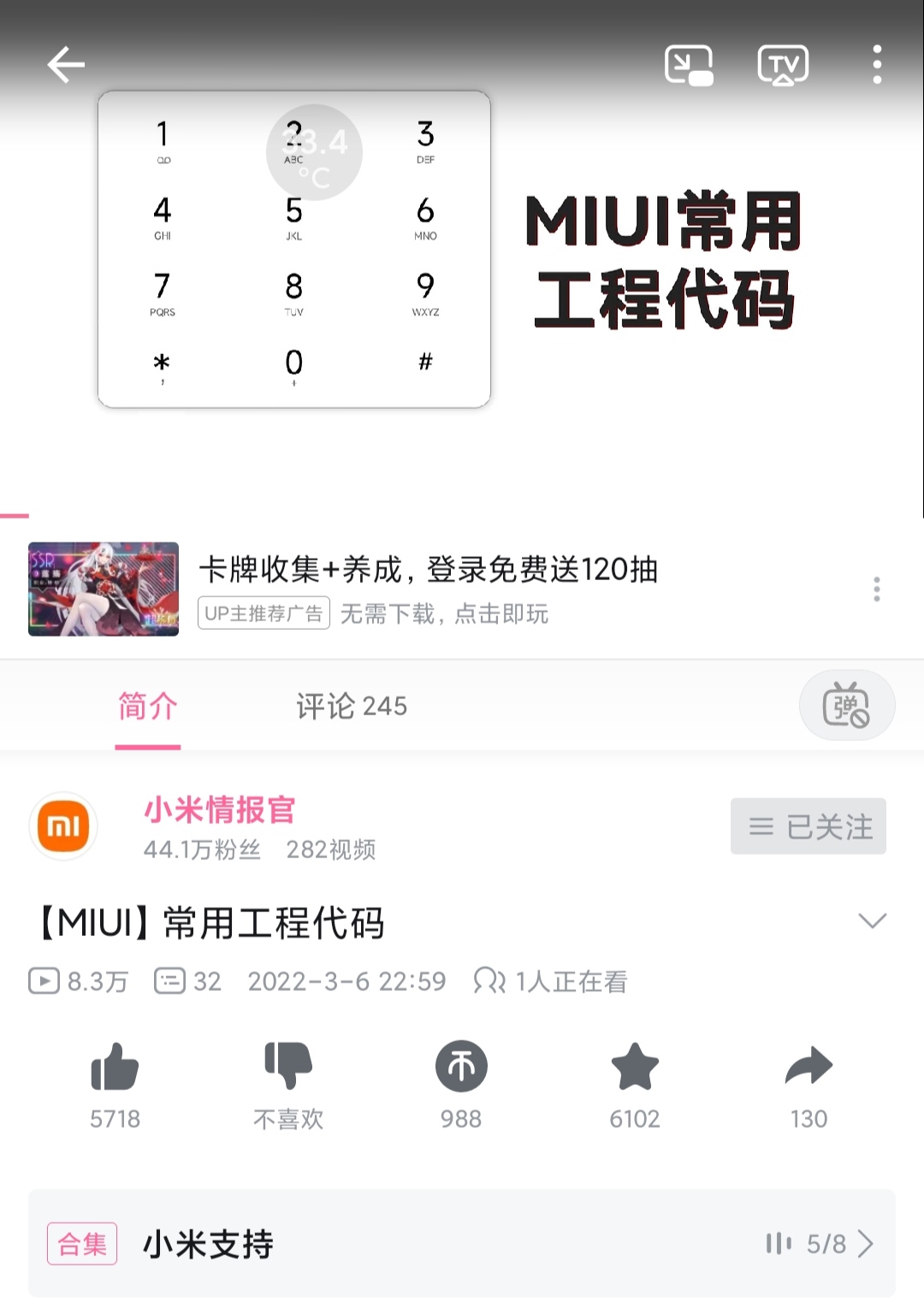Share this video
This screenshot has height=1315, width=924.
[808, 1068]
